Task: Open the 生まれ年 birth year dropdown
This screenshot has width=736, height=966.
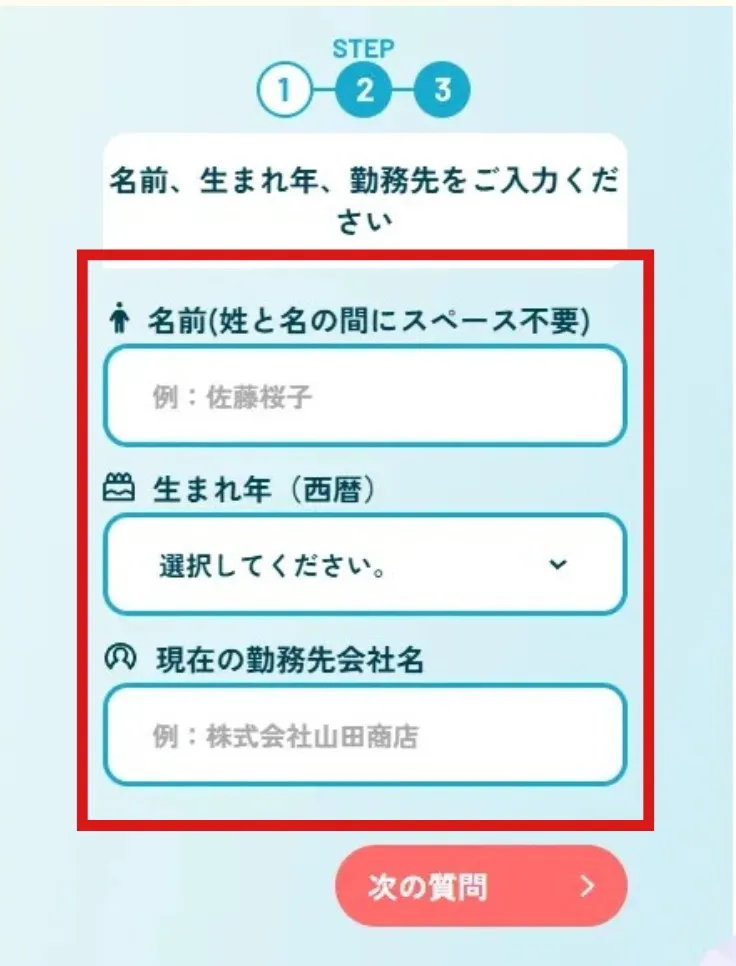Action: coord(365,565)
